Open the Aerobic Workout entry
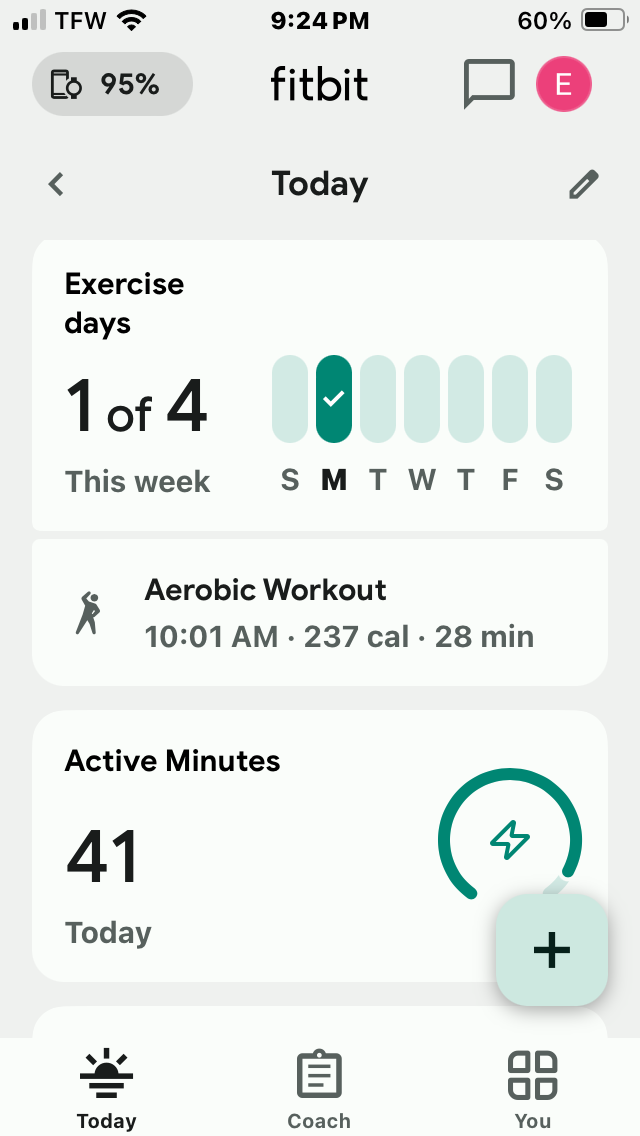This screenshot has width=640, height=1136. [319, 612]
